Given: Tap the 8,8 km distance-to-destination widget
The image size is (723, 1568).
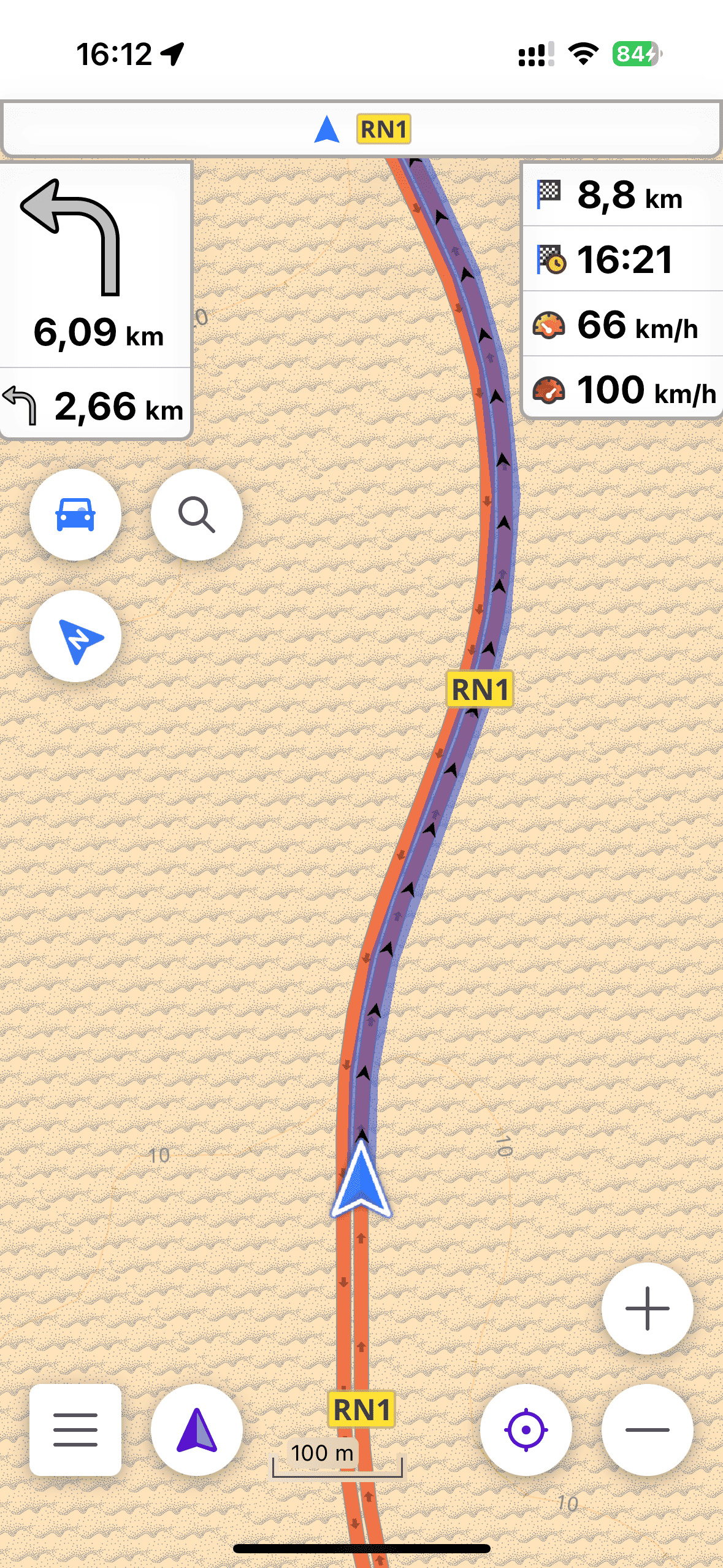Looking at the screenshot, I should click(x=622, y=196).
